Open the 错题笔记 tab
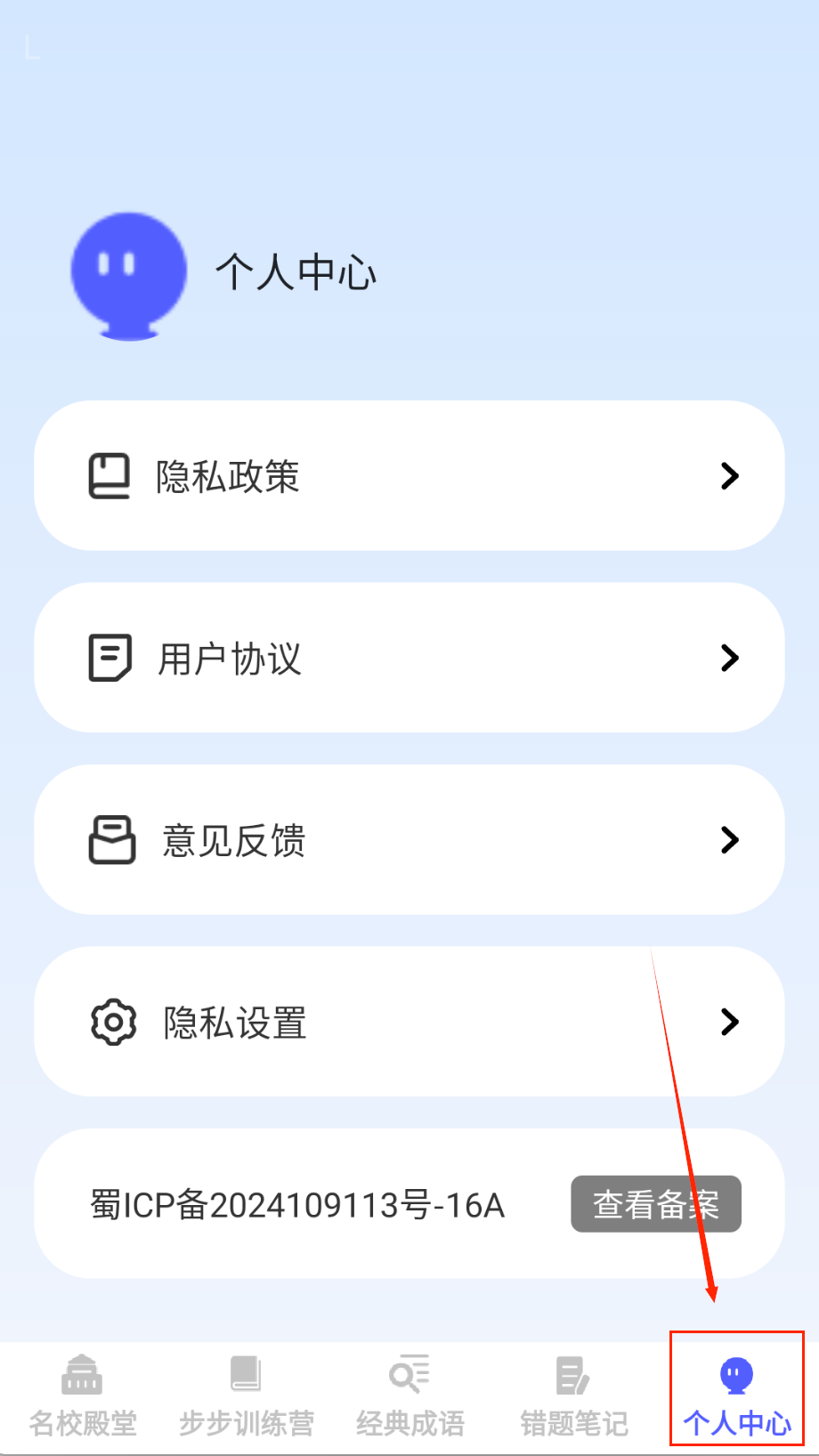Viewport: 819px width, 1456px height. point(574,1395)
